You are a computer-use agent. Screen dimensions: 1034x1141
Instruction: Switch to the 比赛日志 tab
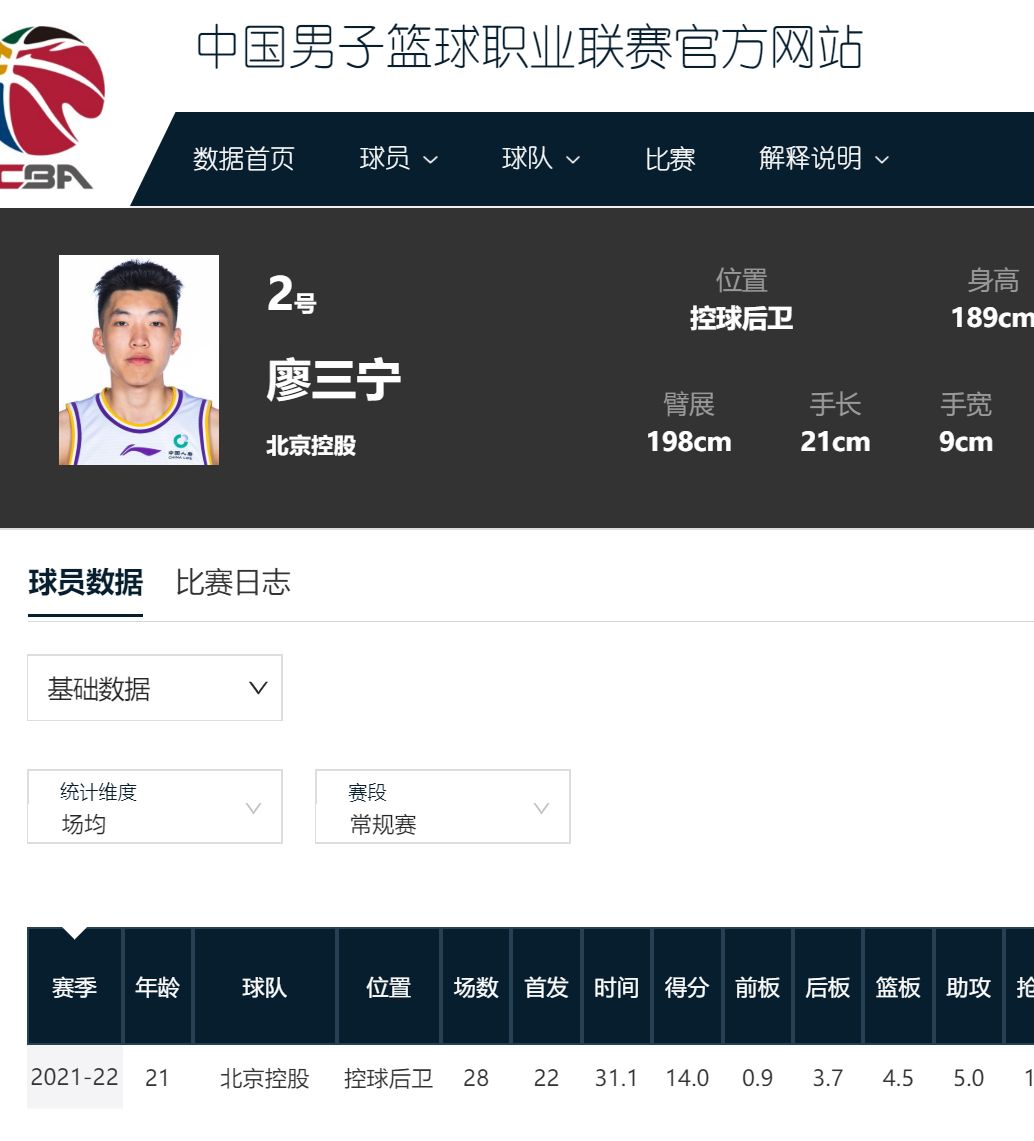pyautogui.click(x=232, y=583)
